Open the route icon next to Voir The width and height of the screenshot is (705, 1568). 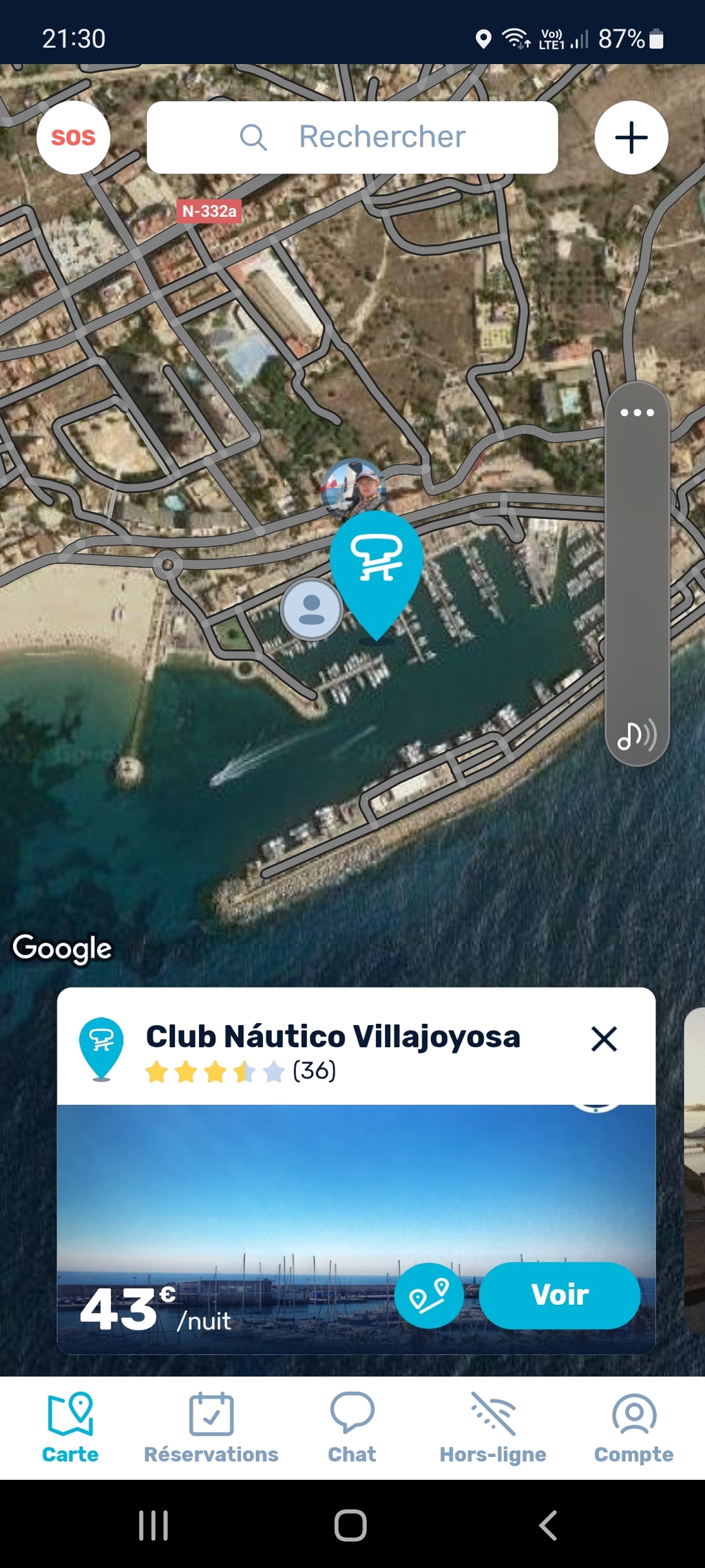coord(429,1295)
